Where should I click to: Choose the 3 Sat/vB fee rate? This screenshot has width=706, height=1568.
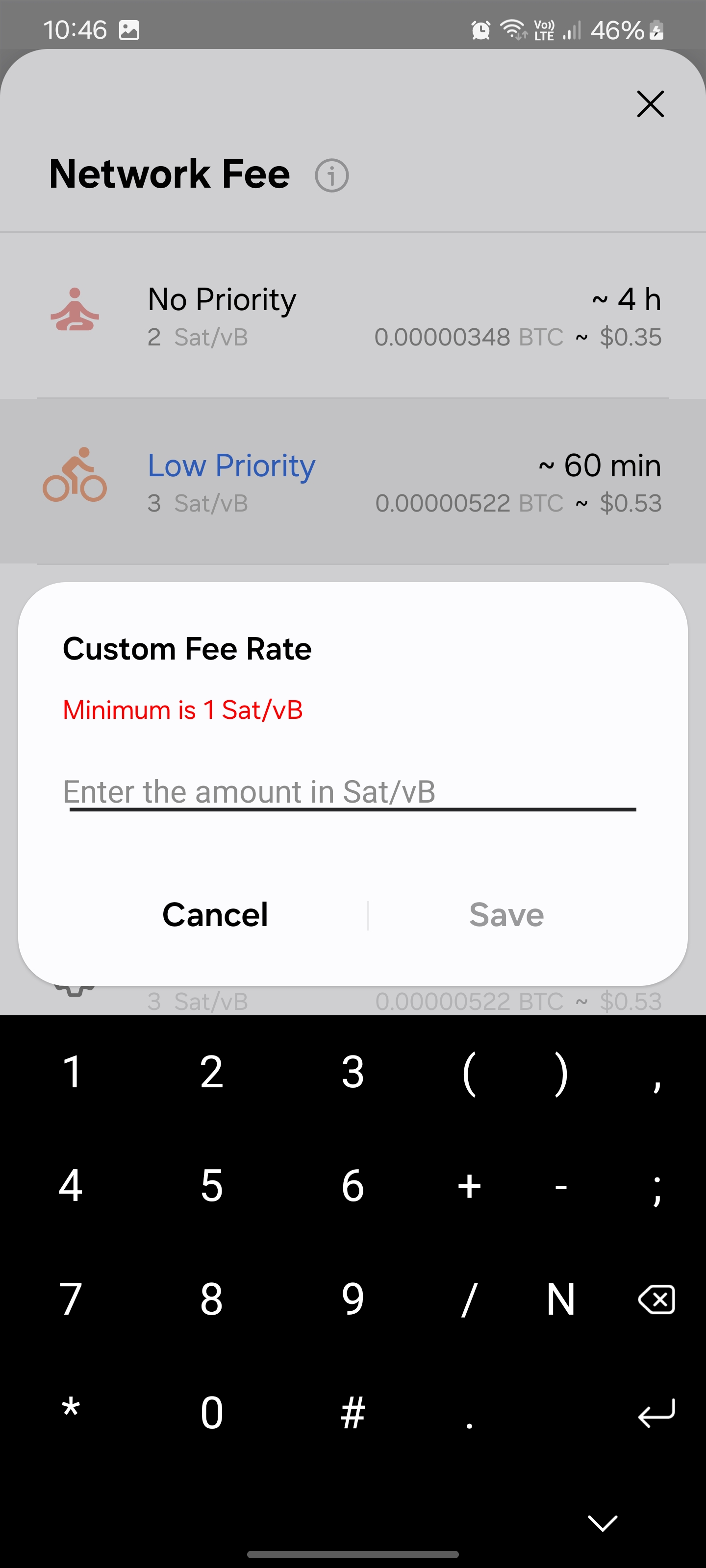[x=198, y=503]
